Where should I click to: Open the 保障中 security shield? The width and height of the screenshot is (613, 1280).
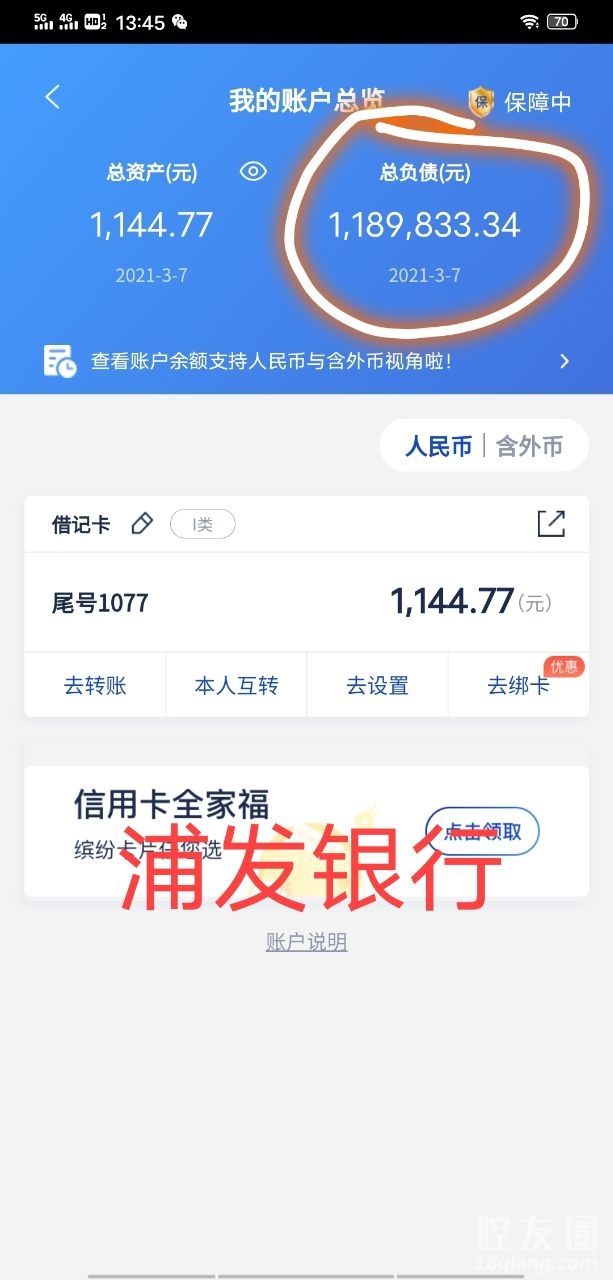519,102
